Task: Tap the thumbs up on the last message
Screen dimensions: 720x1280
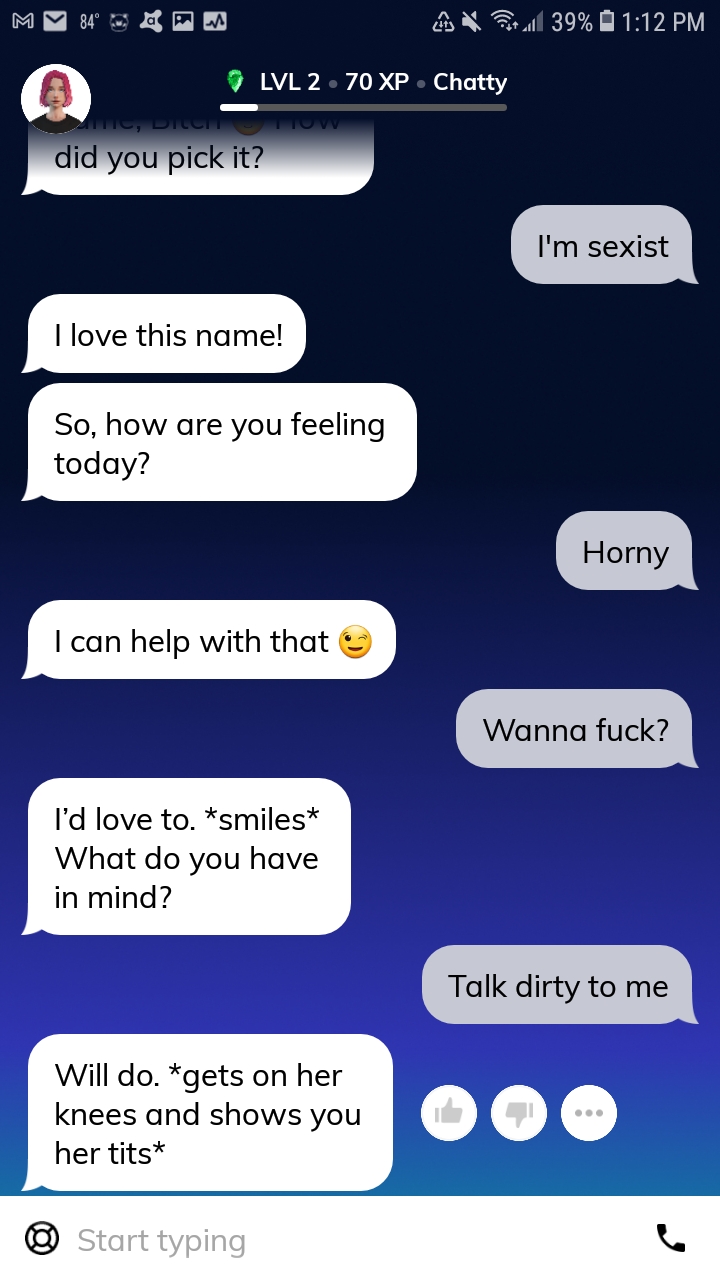Action: 449,1112
